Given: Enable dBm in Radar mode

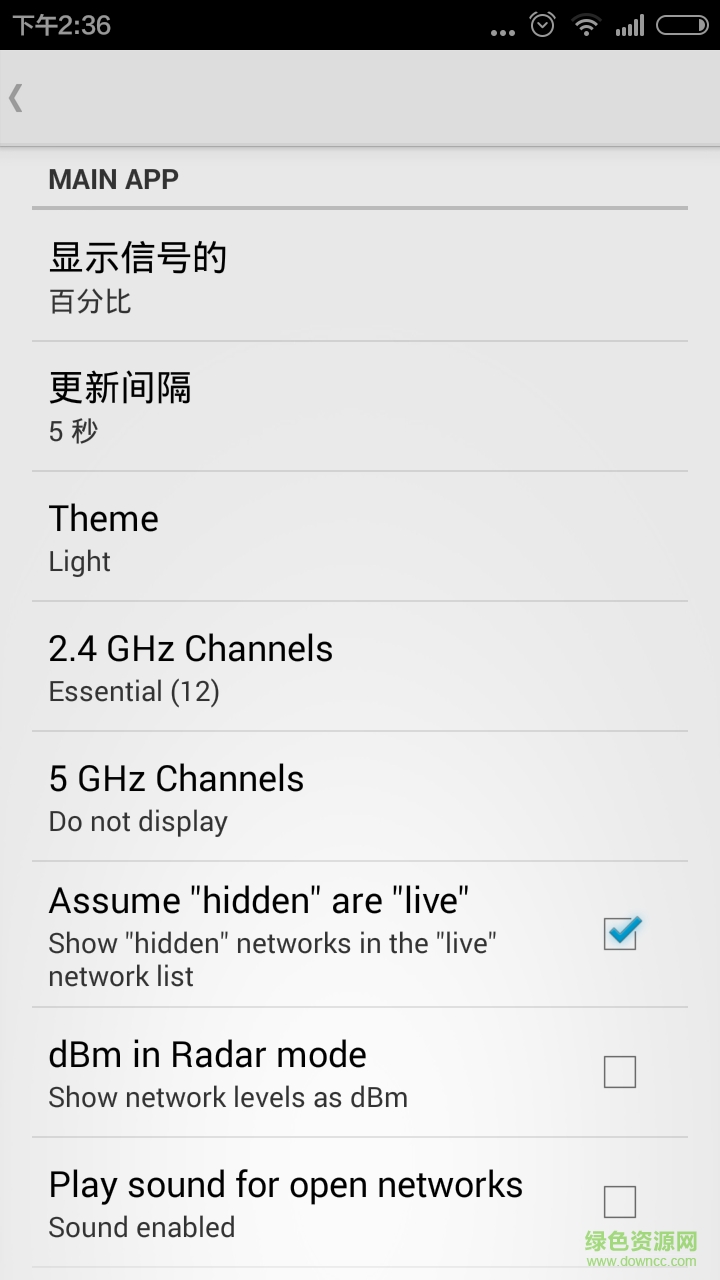Looking at the screenshot, I should (620, 1071).
